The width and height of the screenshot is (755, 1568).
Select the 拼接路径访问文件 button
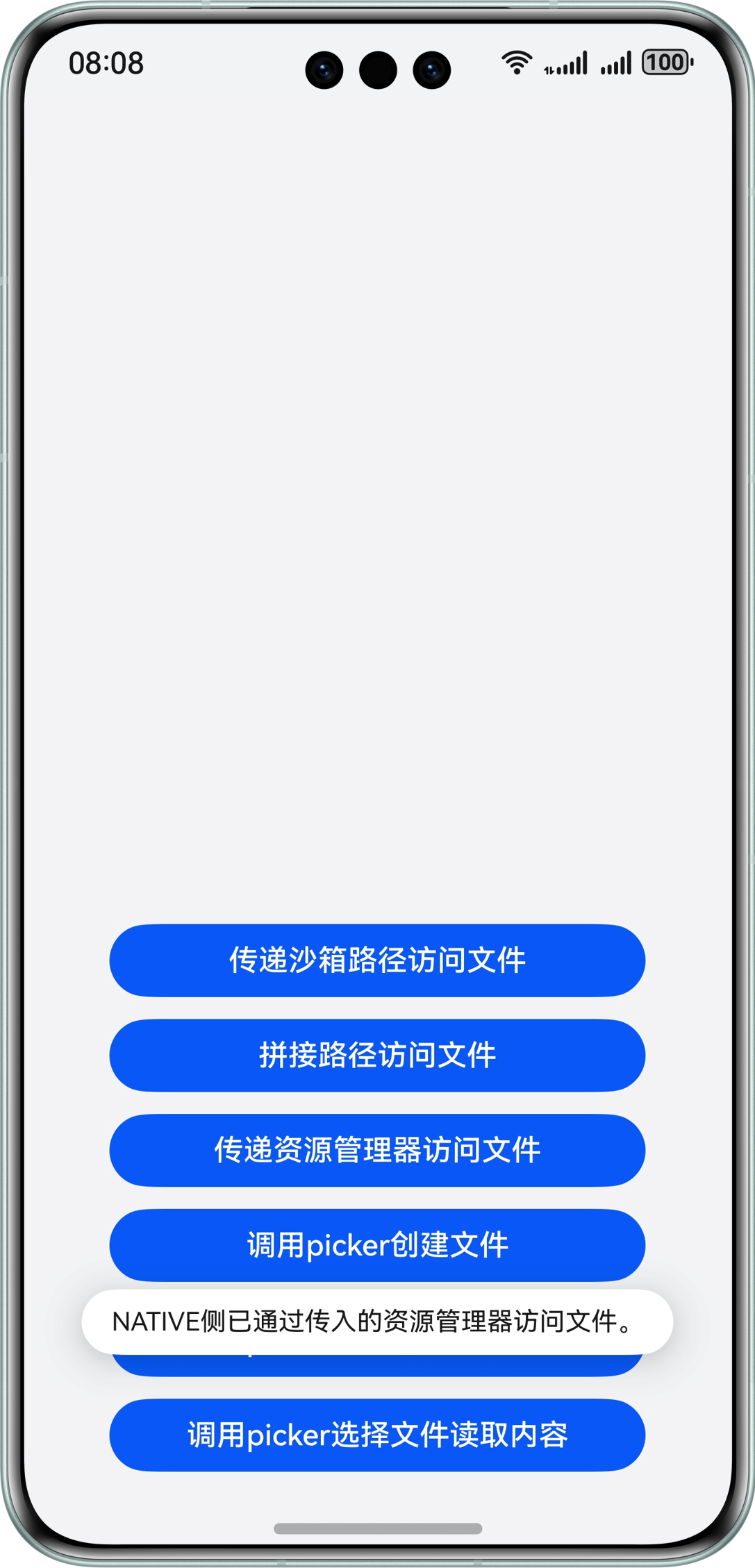click(x=377, y=1055)
